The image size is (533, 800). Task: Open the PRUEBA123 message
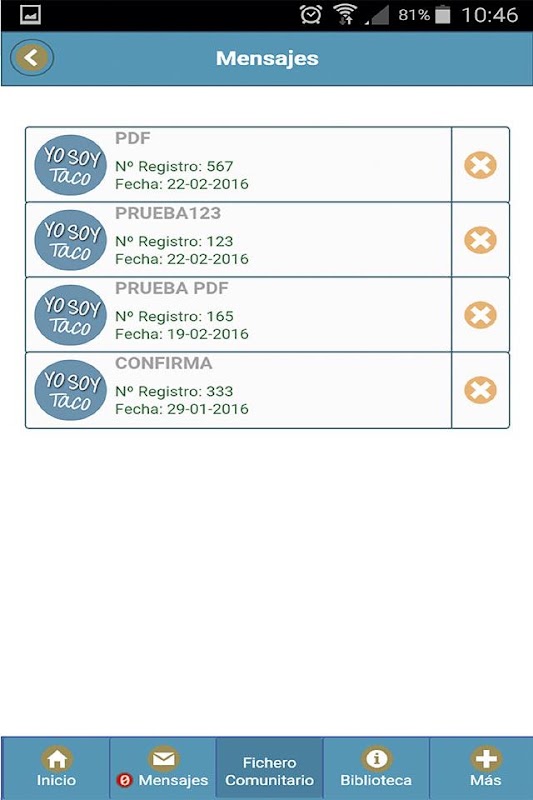[x=238, y=239]
